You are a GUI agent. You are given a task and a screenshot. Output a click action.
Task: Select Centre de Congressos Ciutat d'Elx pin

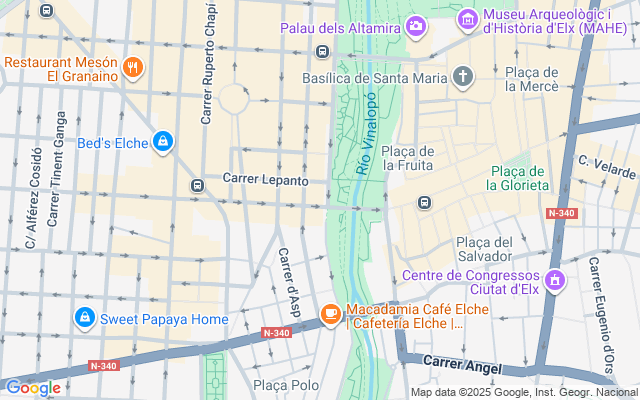point(556,281)
